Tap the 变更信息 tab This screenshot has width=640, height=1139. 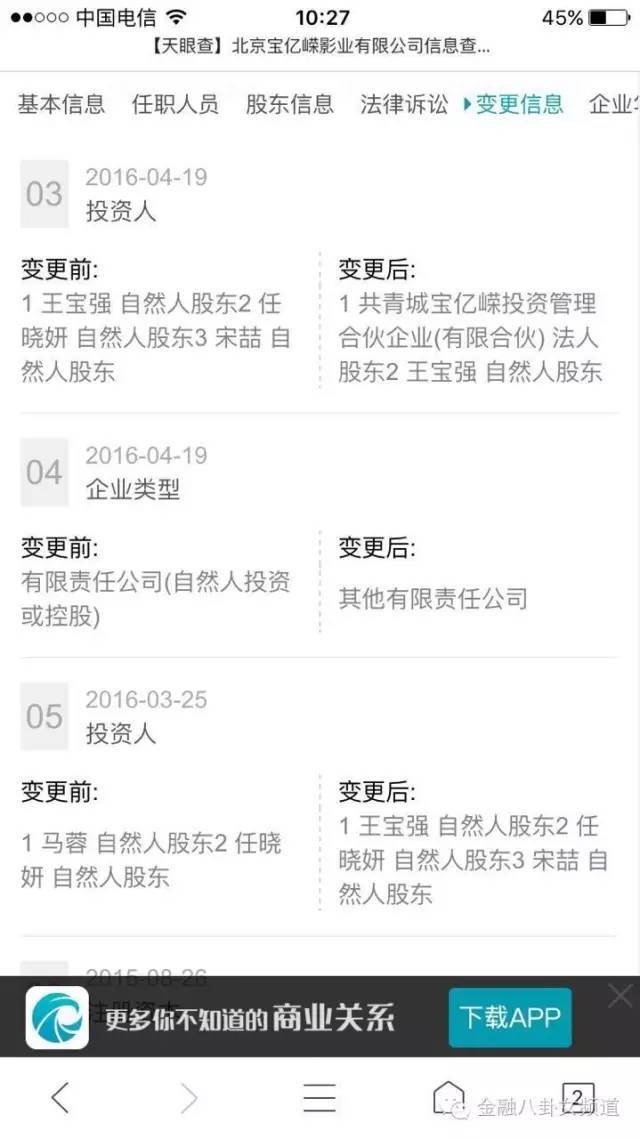(514, 104)
